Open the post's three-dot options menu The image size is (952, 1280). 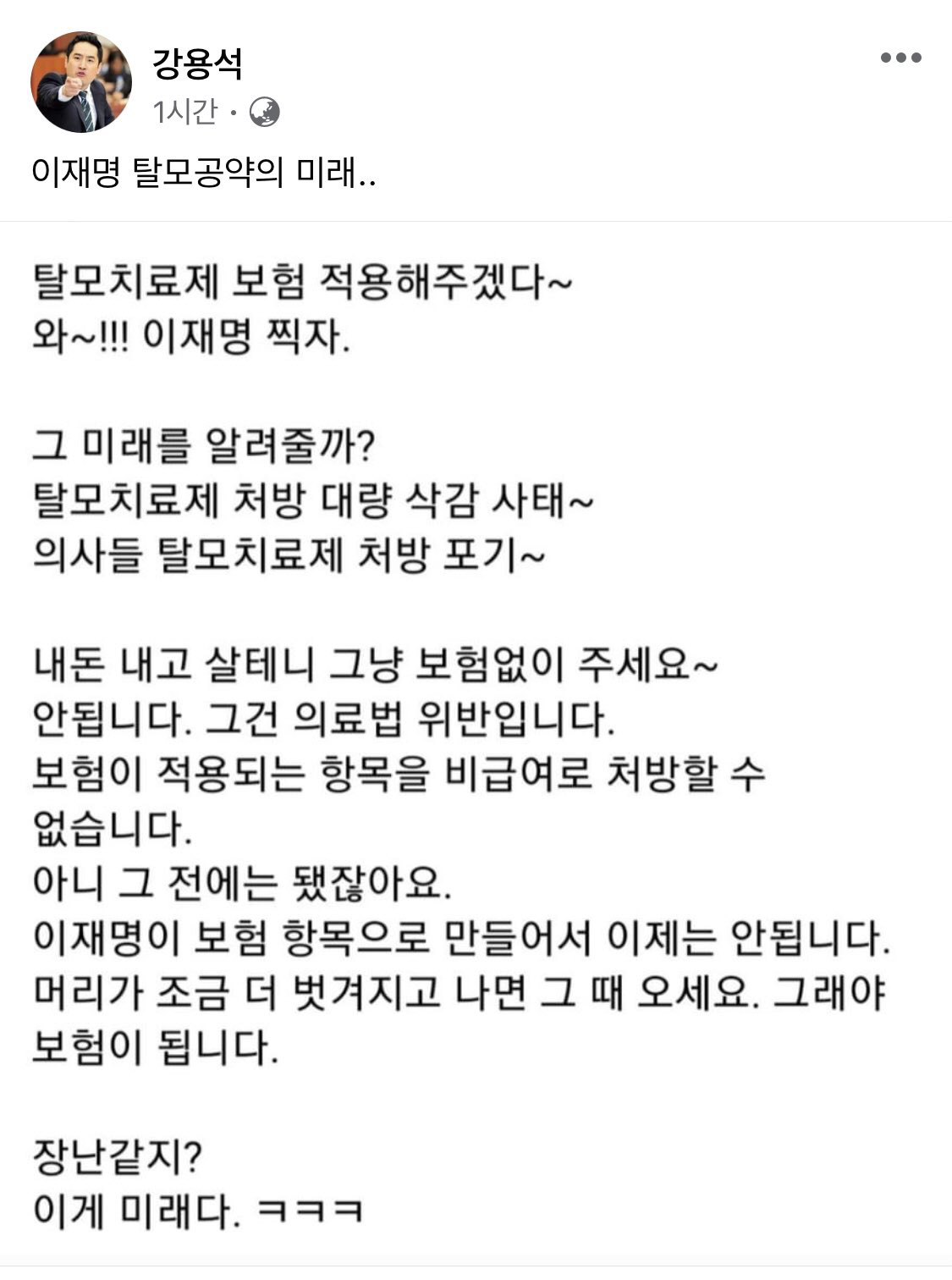[900, 58]
